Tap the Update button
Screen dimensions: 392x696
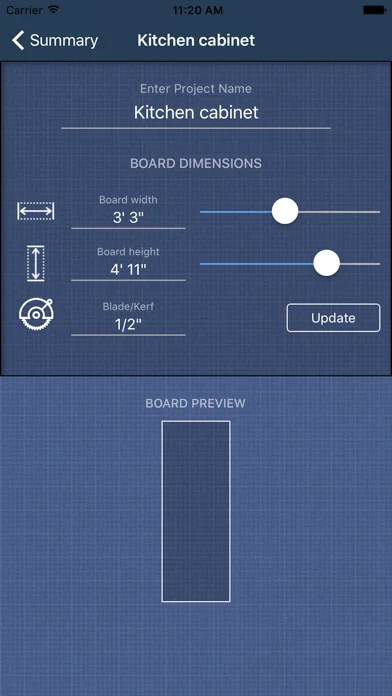click(333, 318)
